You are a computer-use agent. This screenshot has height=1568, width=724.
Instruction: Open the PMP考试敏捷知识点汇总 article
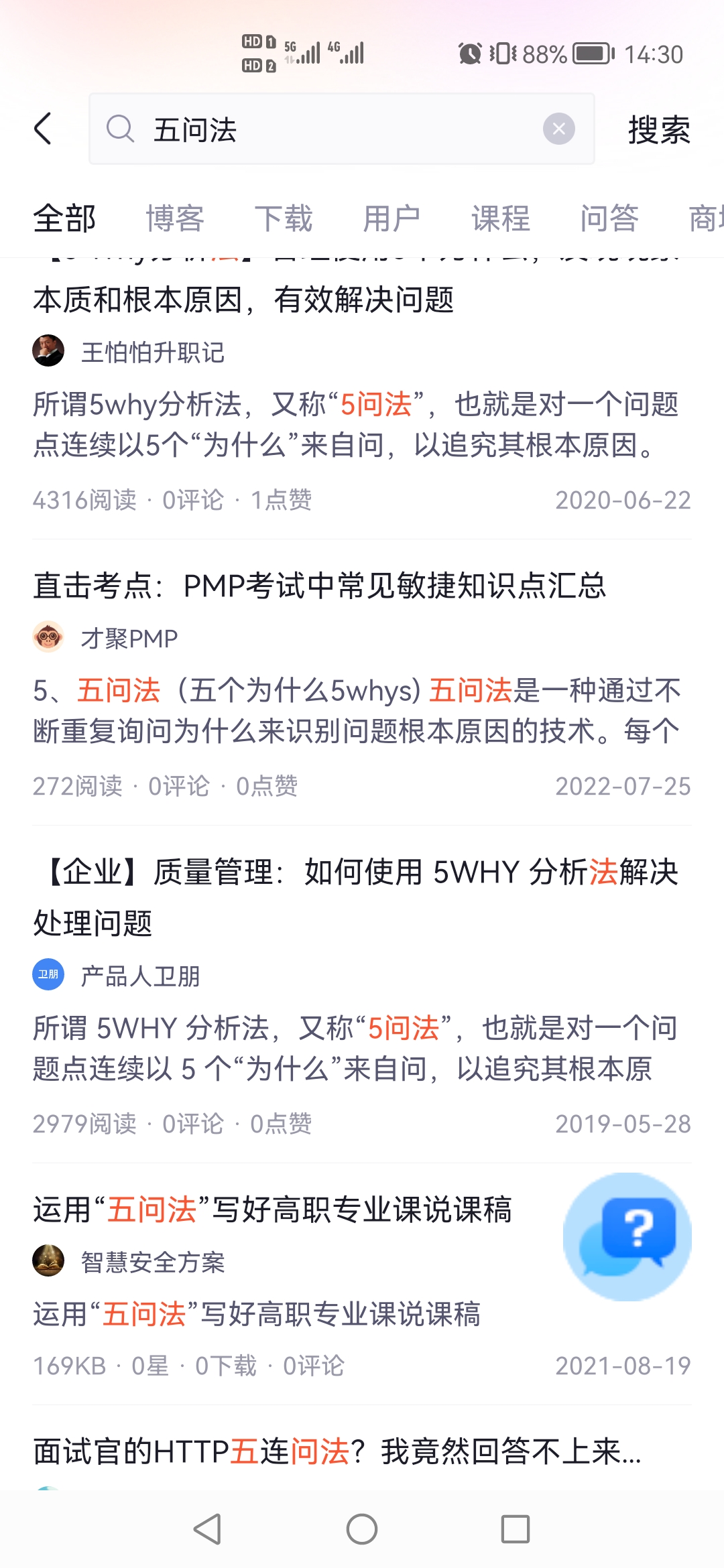coord(320,586)
